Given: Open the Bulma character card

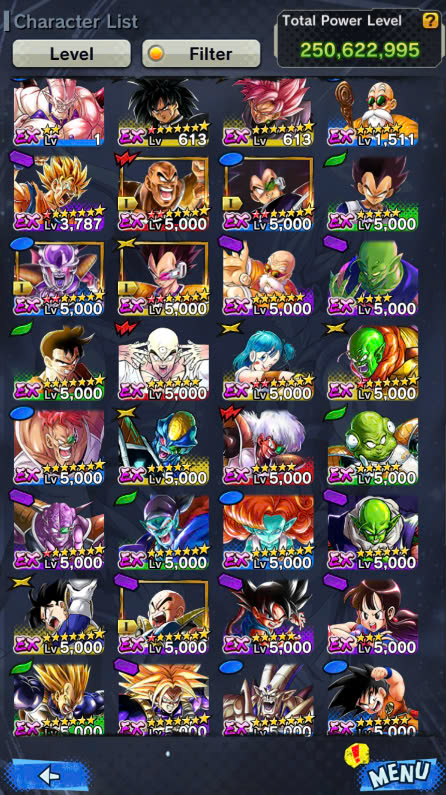Looking at the screenshot, I should coord(268,363).
